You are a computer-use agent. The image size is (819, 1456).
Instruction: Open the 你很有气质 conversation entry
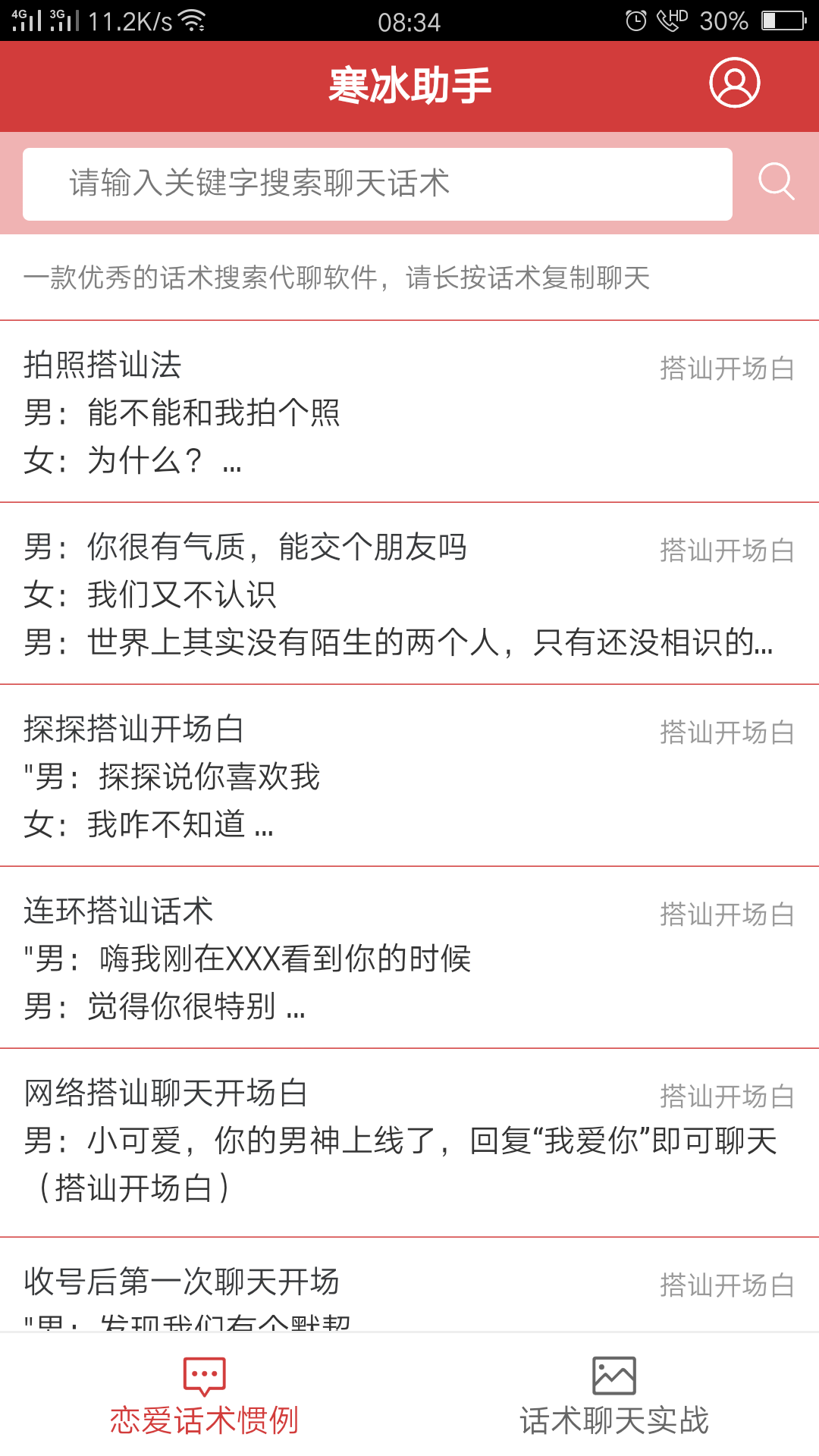[409, 594]
